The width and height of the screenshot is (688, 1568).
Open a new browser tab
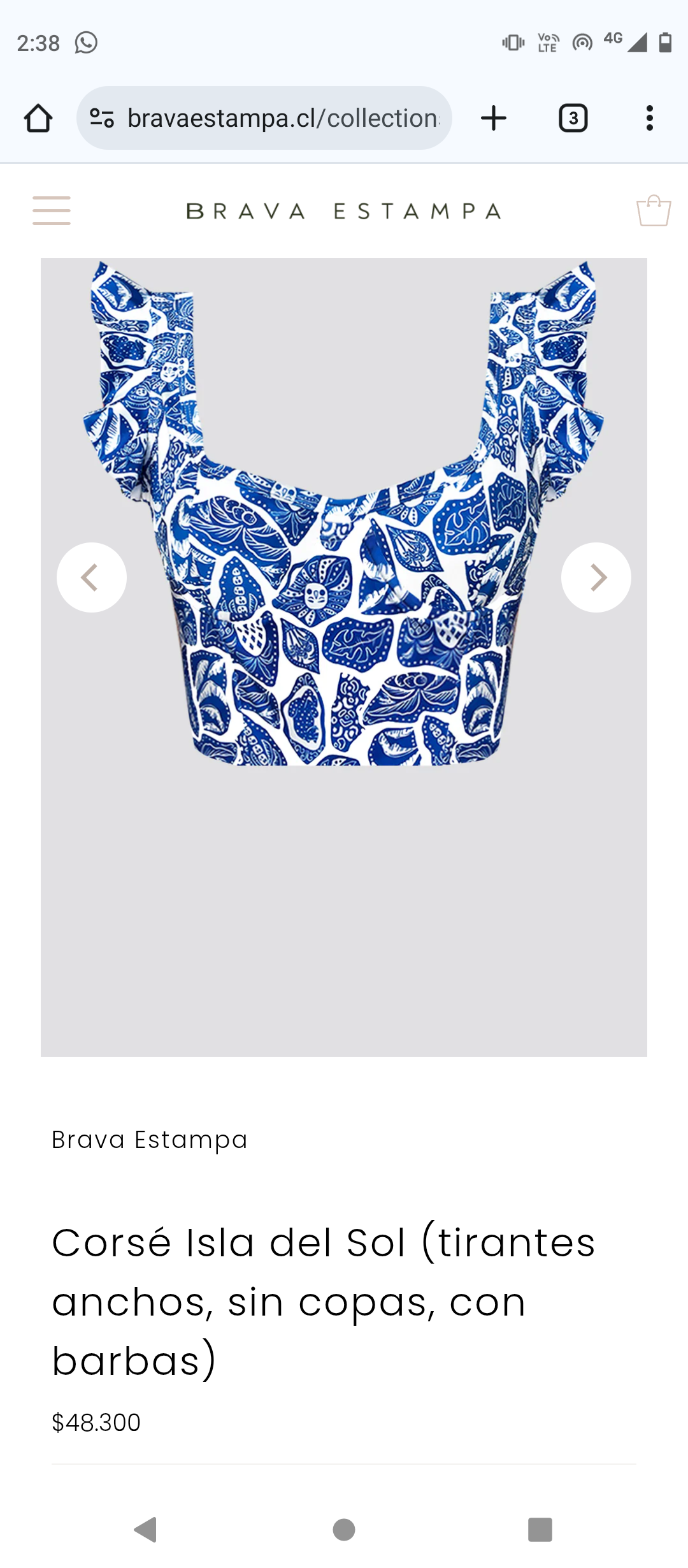point(494,119)
